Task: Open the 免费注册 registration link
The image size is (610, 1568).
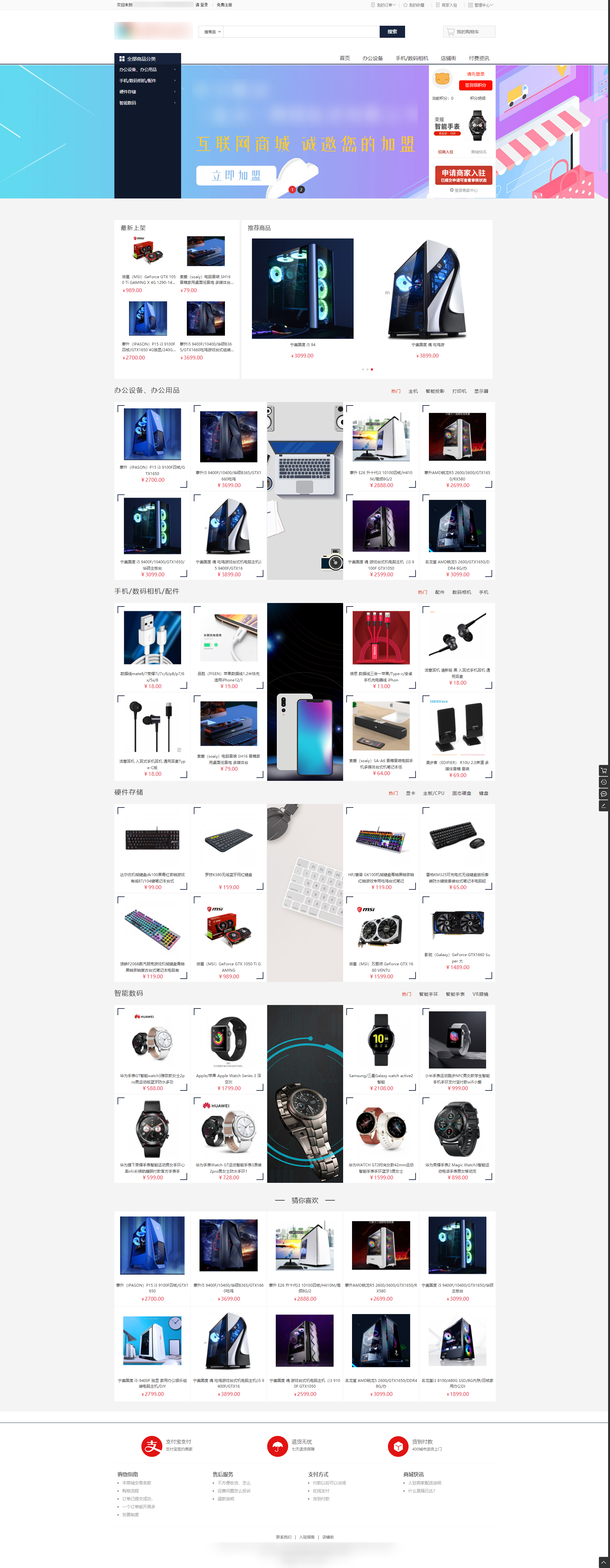Action: [224, 5]
